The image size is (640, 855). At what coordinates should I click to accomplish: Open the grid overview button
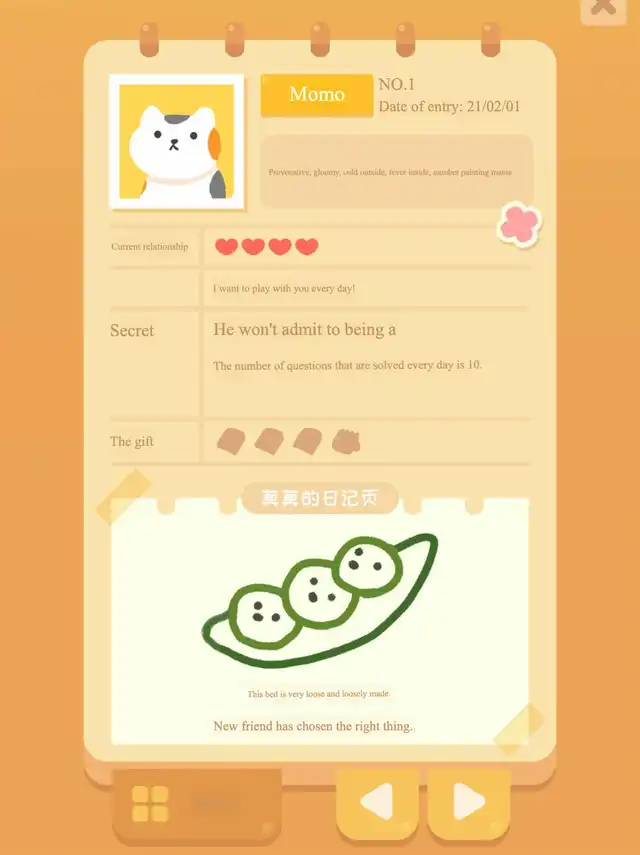coord(151,803)
